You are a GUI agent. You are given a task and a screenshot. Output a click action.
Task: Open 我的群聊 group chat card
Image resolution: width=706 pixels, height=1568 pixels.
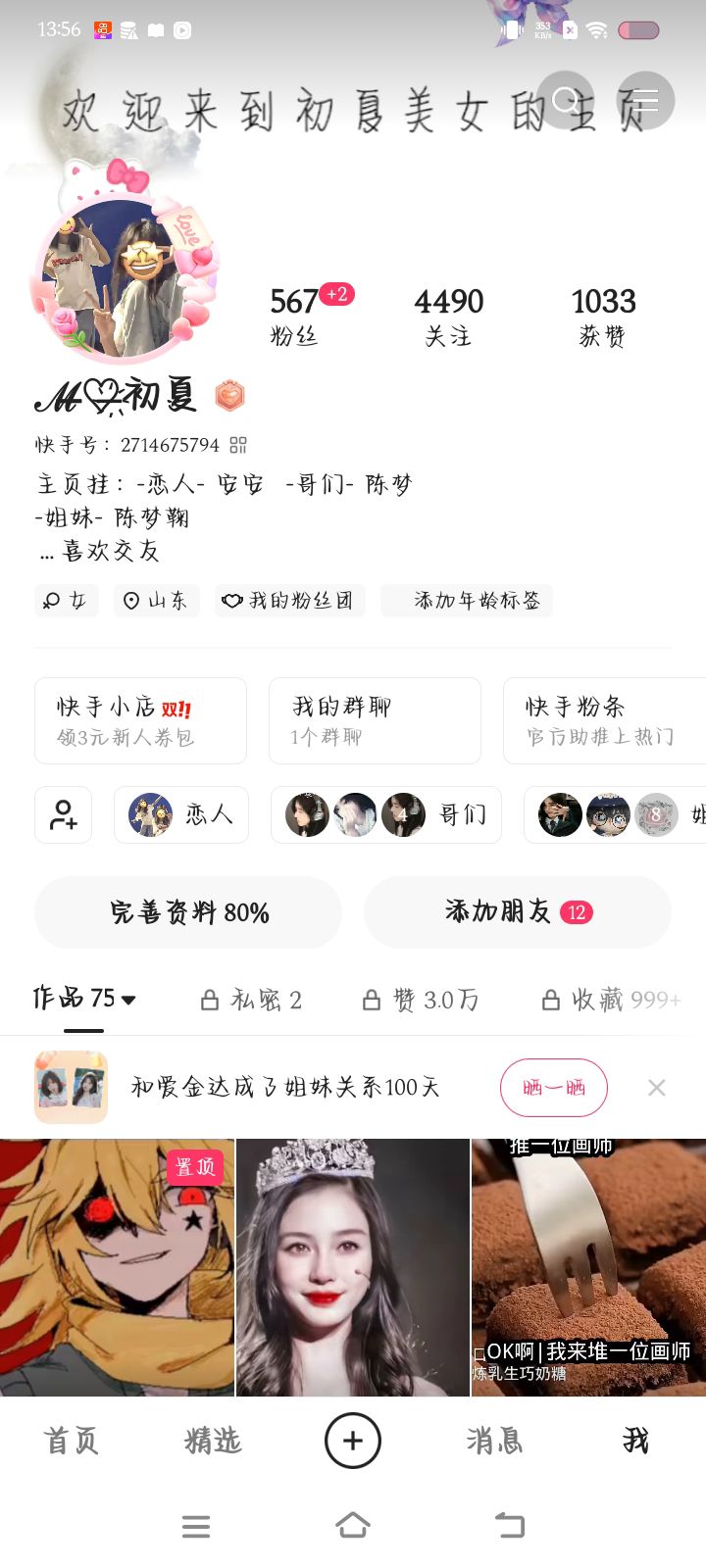click(x=375, y=720)
